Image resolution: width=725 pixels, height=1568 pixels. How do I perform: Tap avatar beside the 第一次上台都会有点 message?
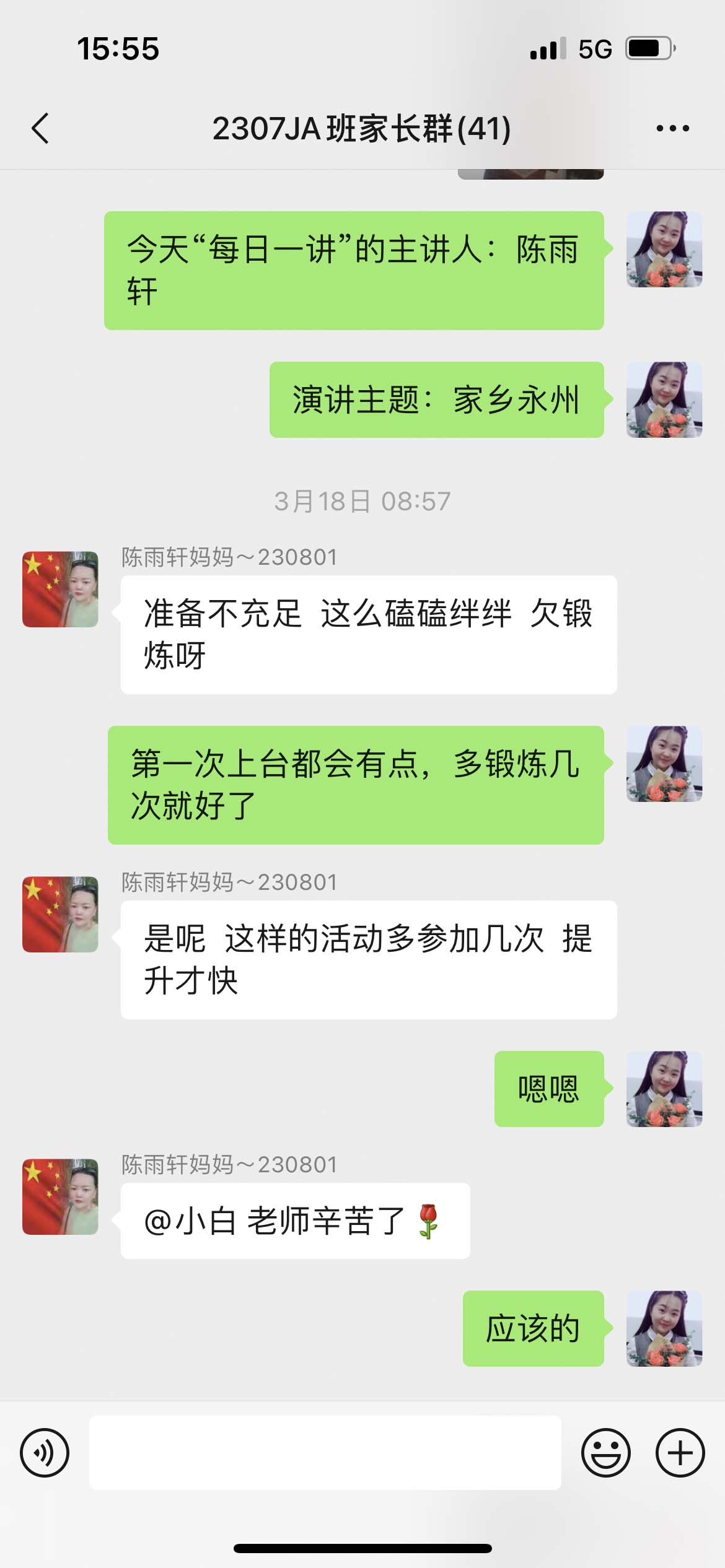664,764
